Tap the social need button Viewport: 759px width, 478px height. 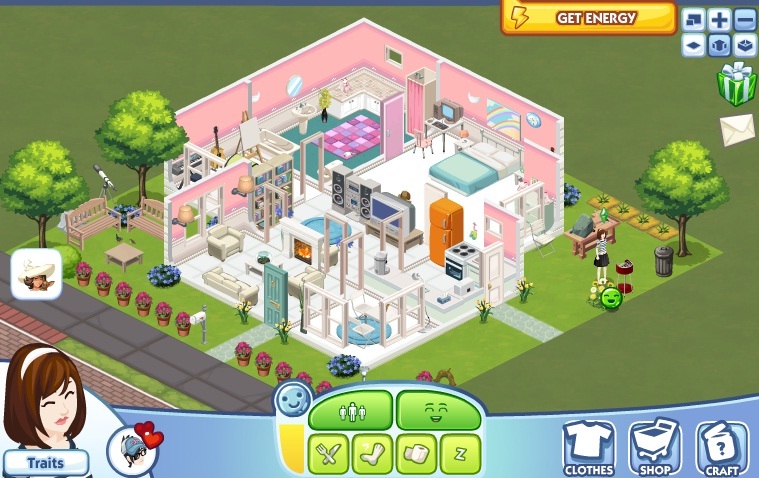[x=349, y=411]
